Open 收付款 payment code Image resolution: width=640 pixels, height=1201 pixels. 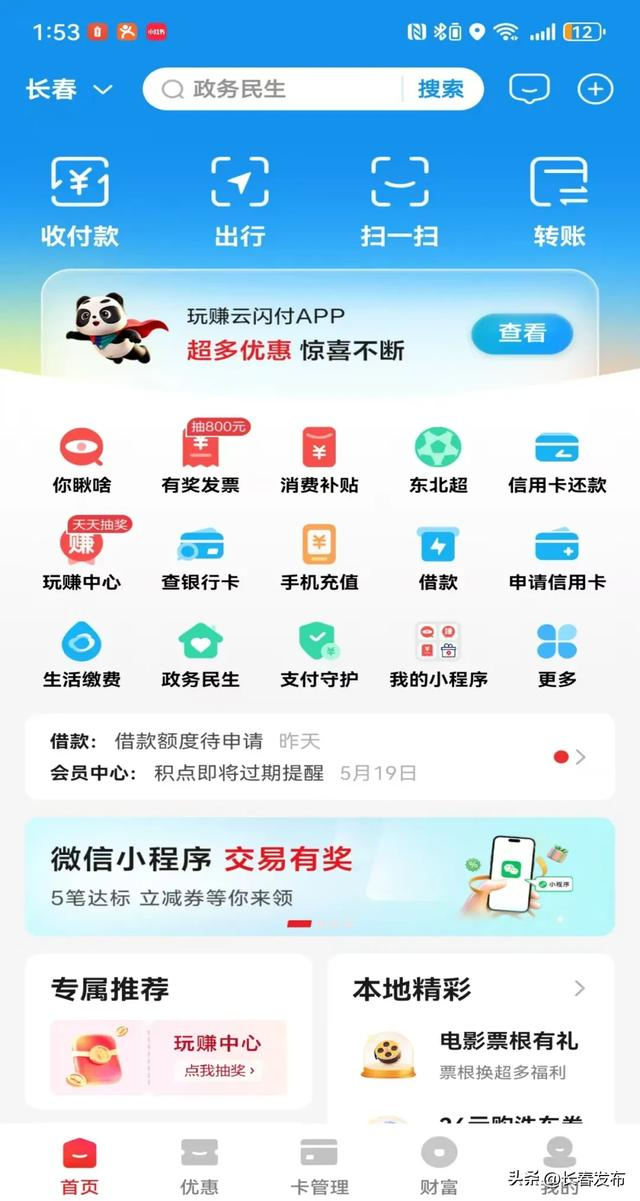click(x=80, y=203)
